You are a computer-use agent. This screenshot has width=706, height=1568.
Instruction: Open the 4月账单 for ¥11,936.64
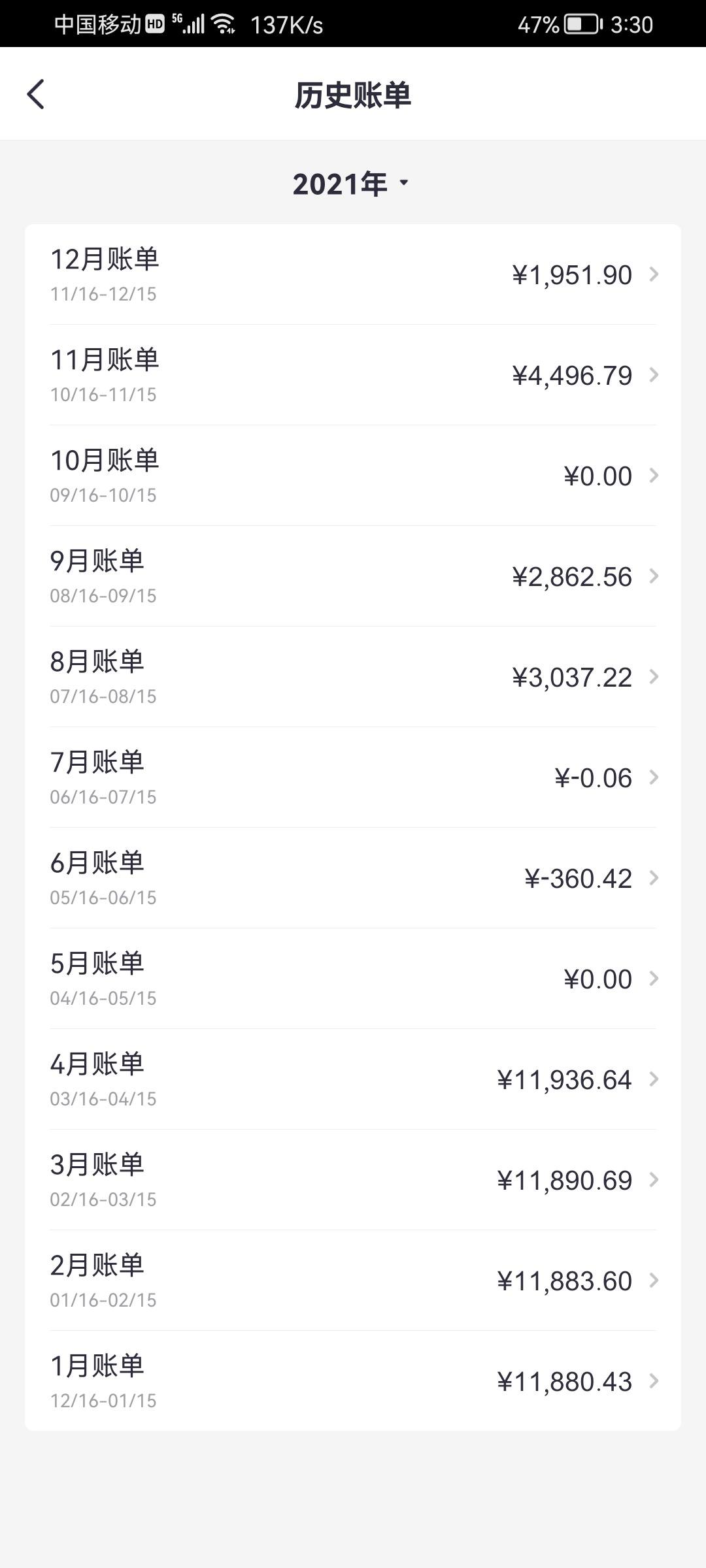pos(353,1079)
